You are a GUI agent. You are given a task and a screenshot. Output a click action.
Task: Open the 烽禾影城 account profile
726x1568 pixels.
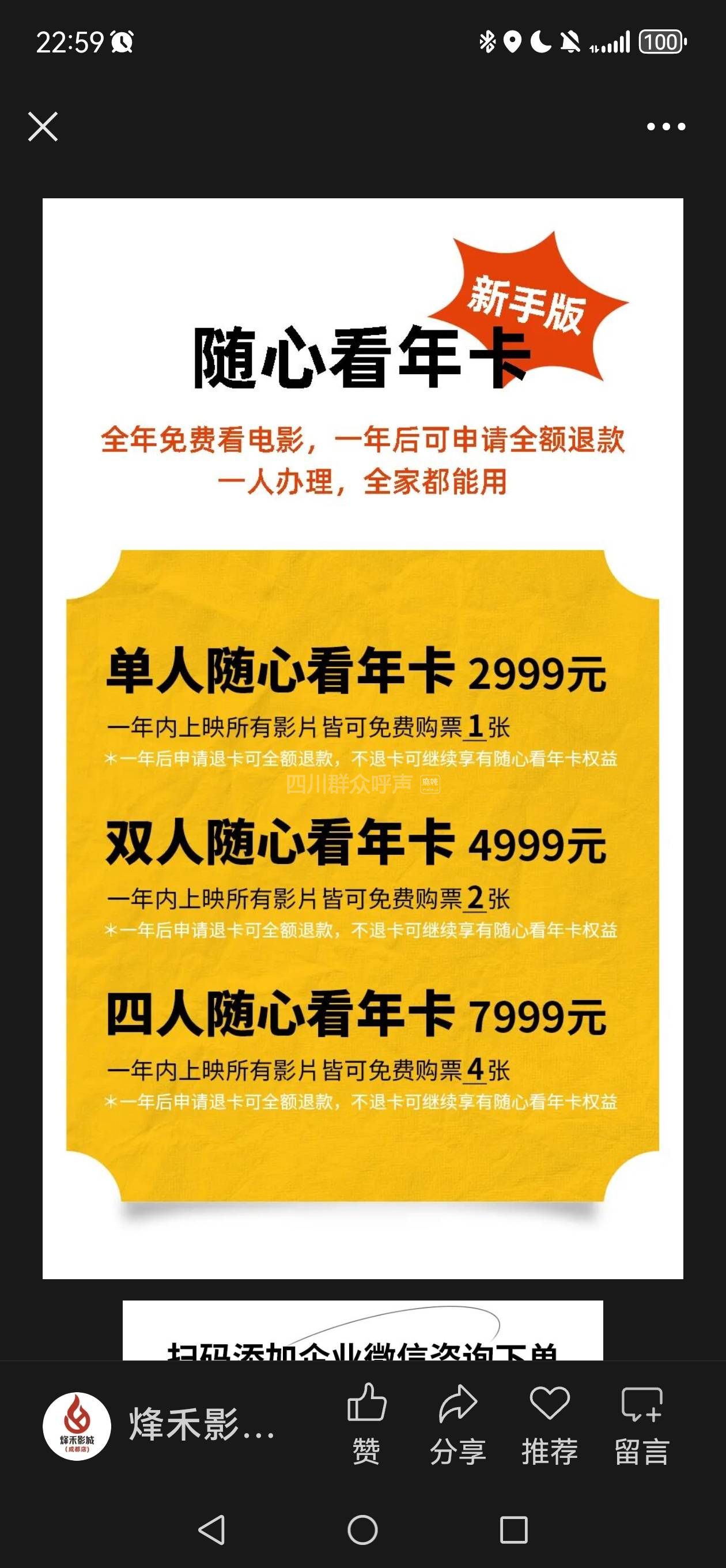tap(77, 1426)
